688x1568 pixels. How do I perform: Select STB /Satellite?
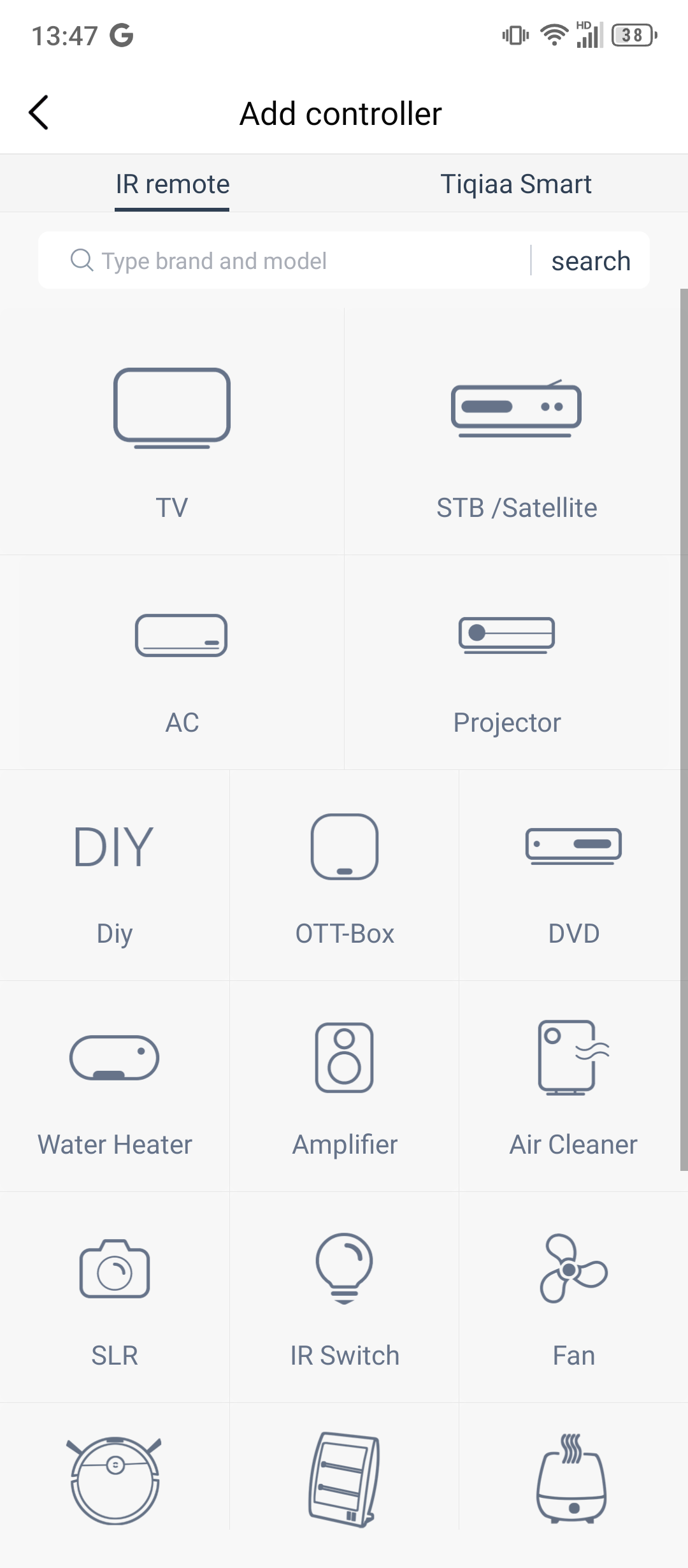516,432
